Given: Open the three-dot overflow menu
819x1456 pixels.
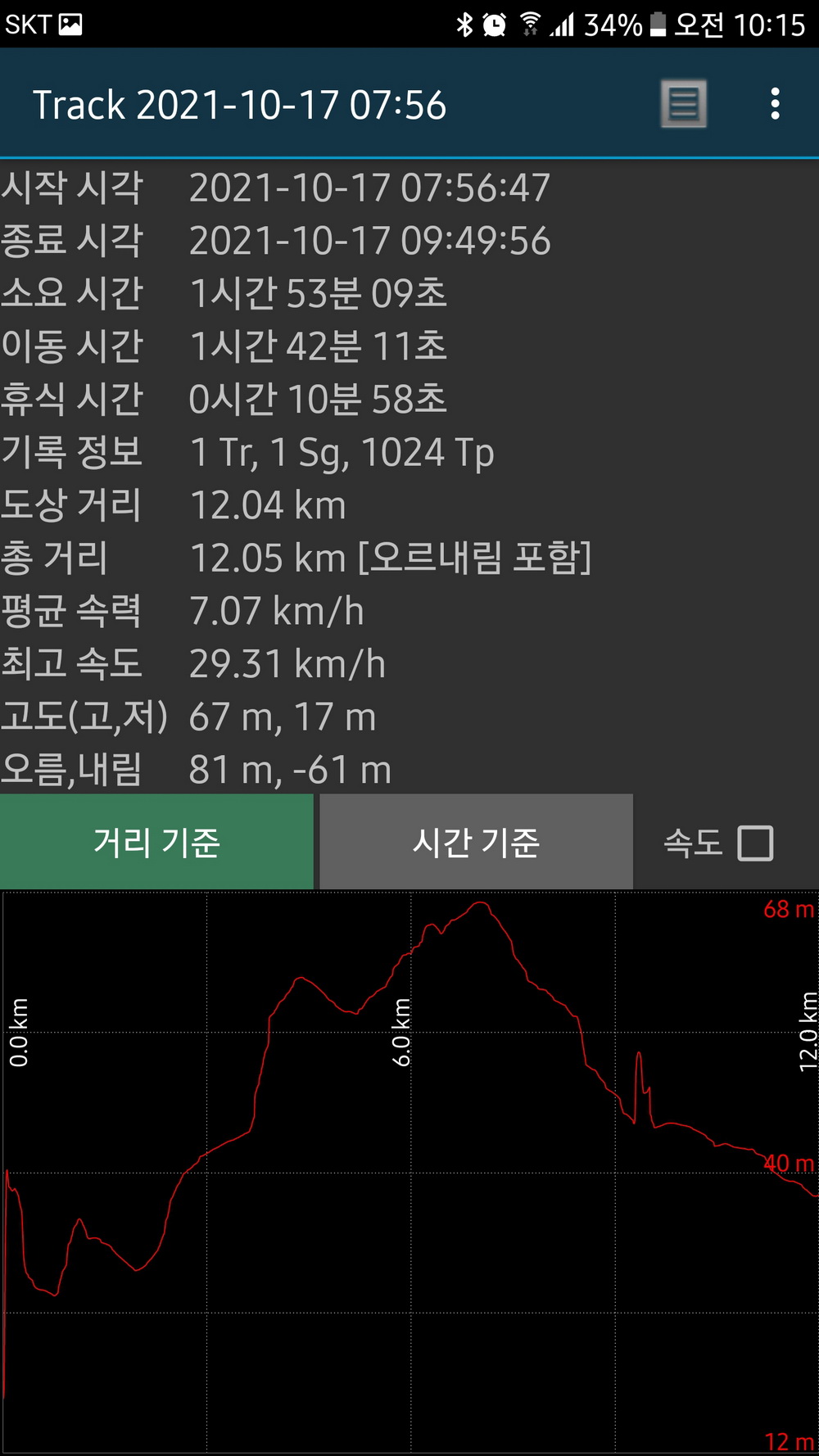Looking at the screenshot, I should (x=775, y=104).
